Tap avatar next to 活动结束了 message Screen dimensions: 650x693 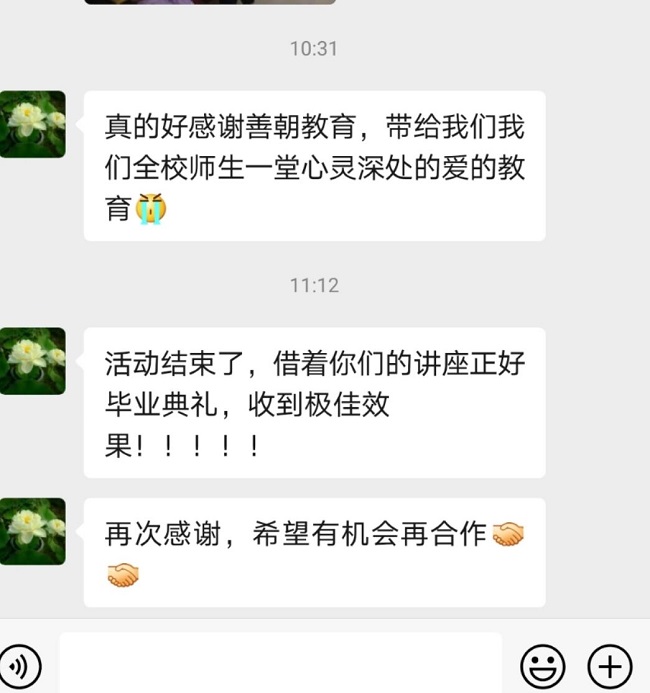click(33, 361)
